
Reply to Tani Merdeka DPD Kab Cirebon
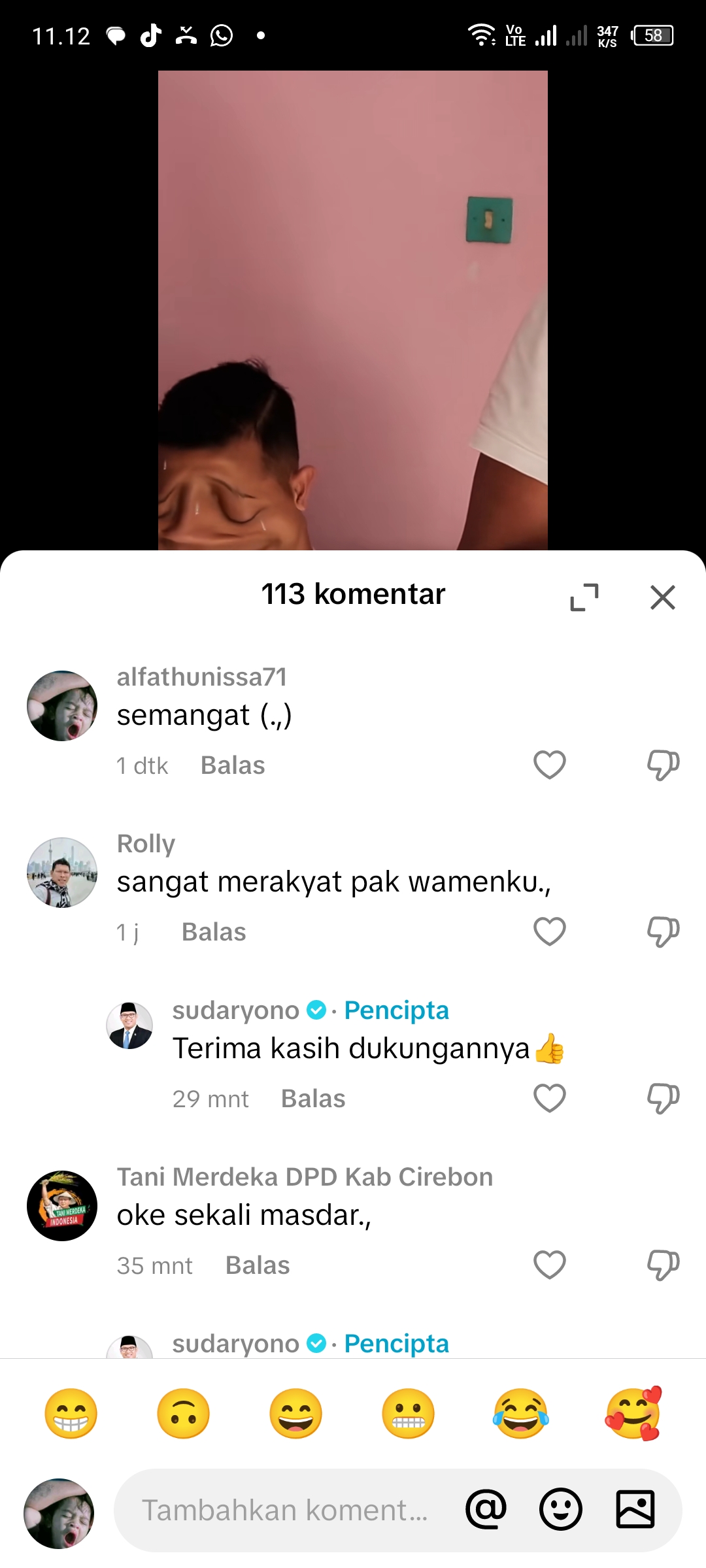[x=258, y=1265]
